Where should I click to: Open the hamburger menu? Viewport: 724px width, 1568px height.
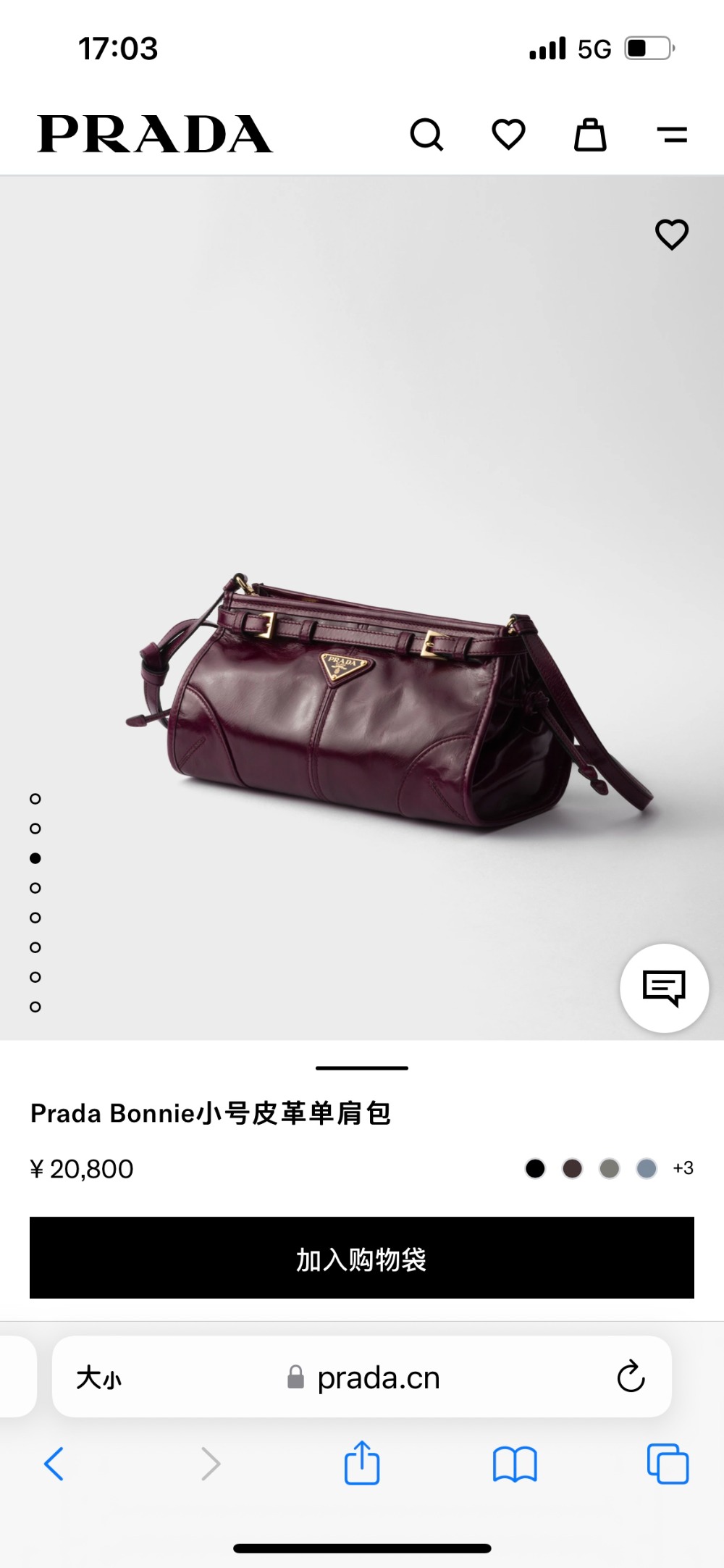point(672,135)
